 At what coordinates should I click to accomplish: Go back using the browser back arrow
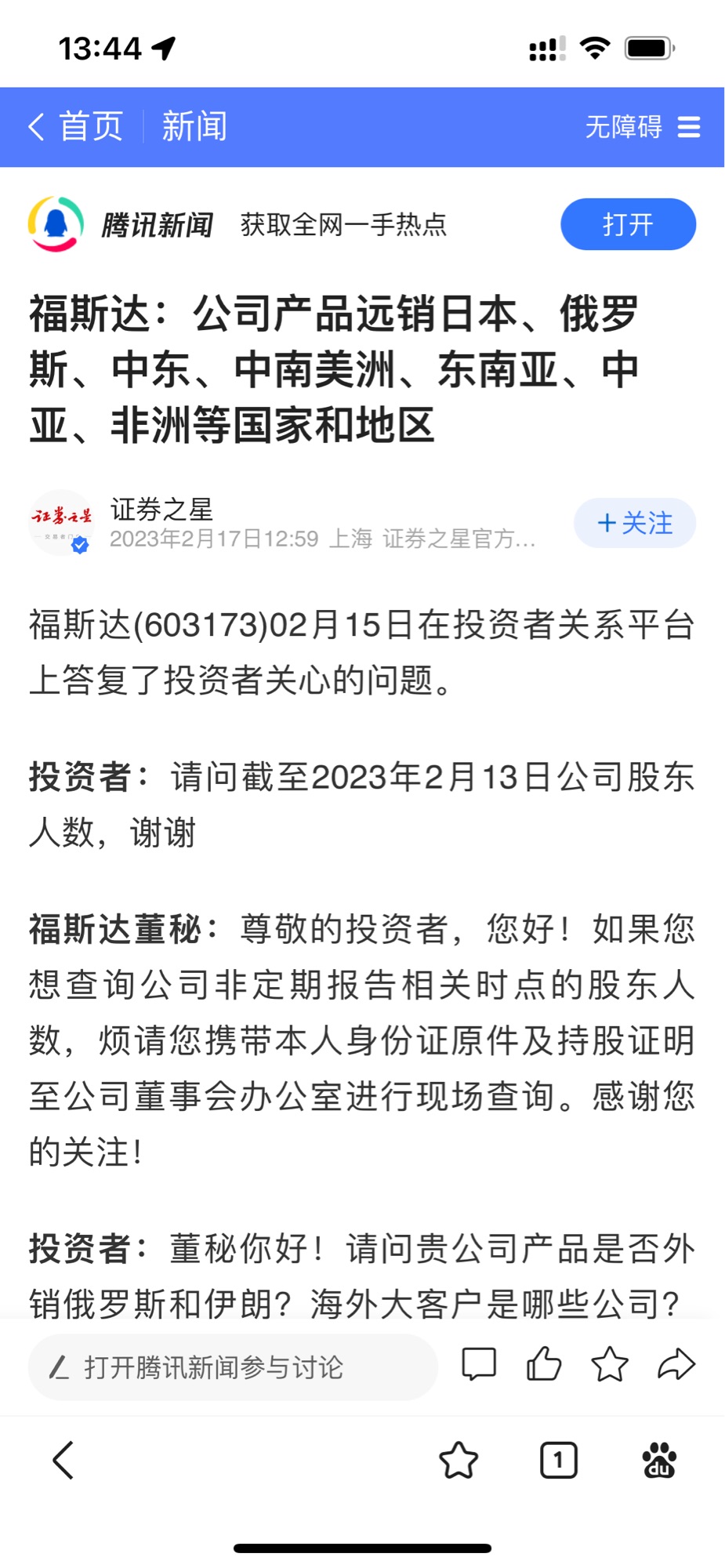tap(63, 1460)
